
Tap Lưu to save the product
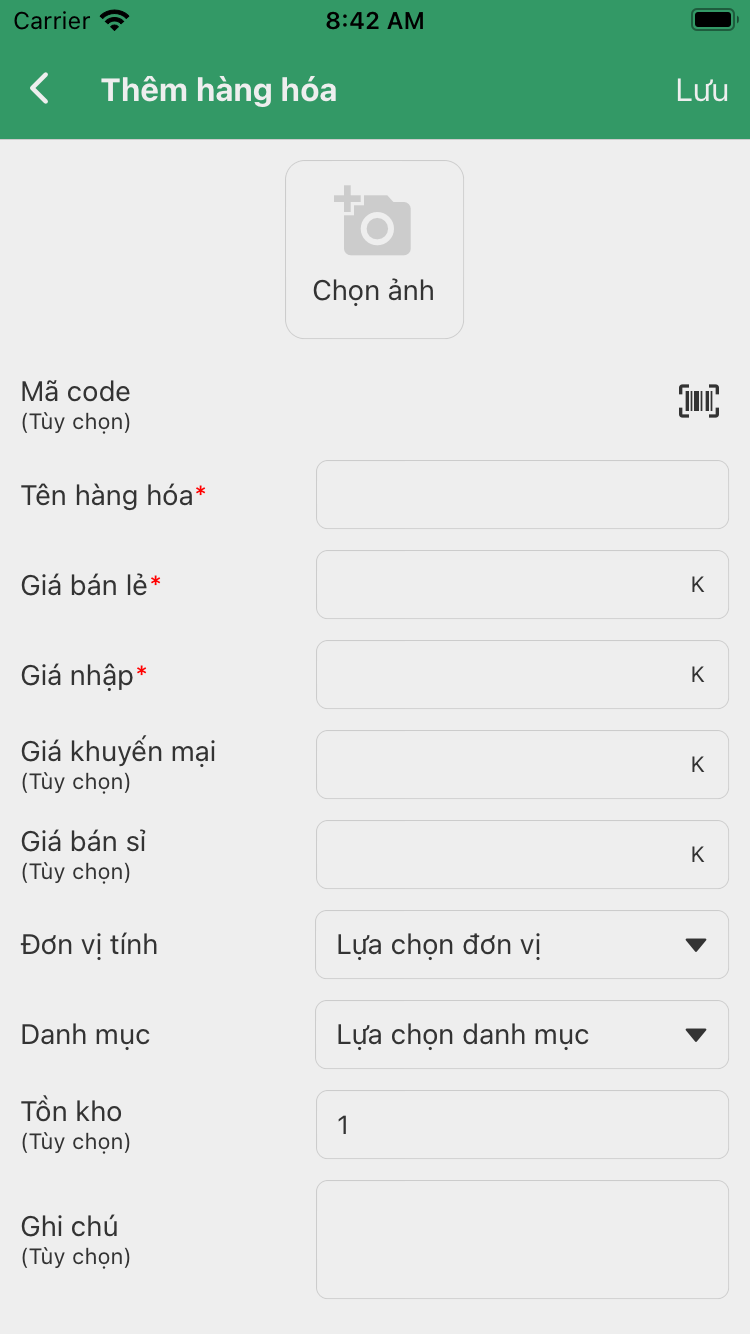point(701,90)
